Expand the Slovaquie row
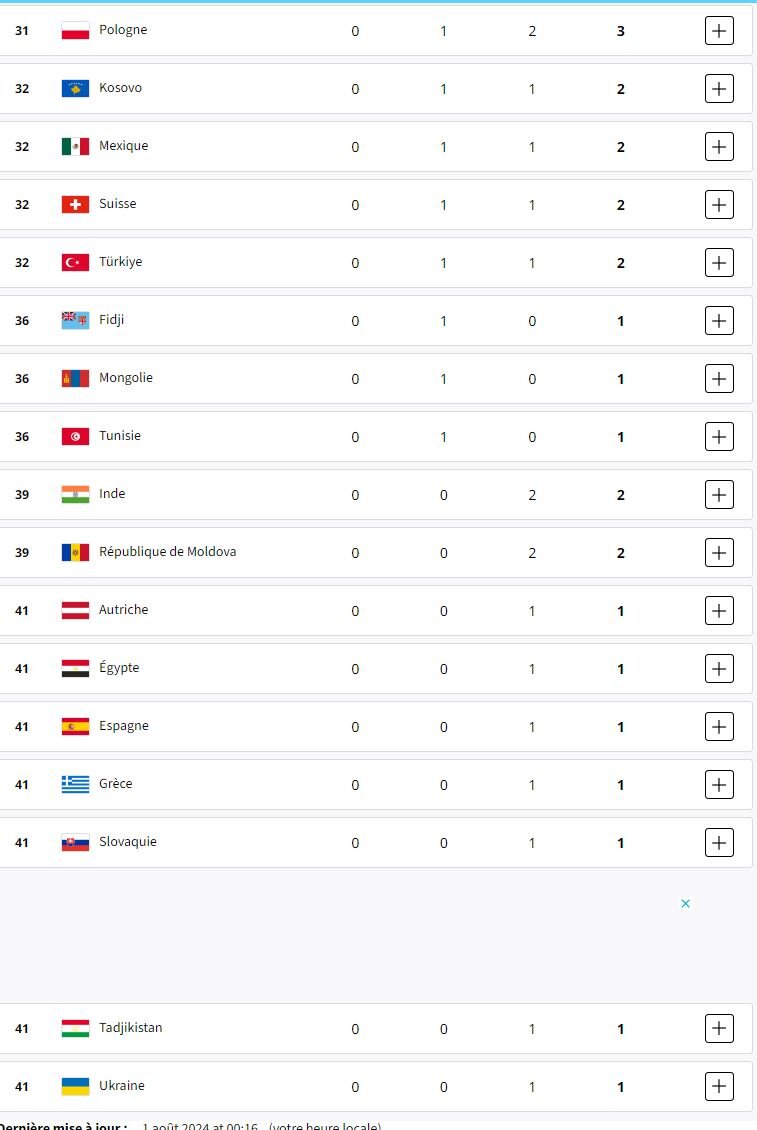The height and width of the screenshot is (1130, 757). pos(719,843)
